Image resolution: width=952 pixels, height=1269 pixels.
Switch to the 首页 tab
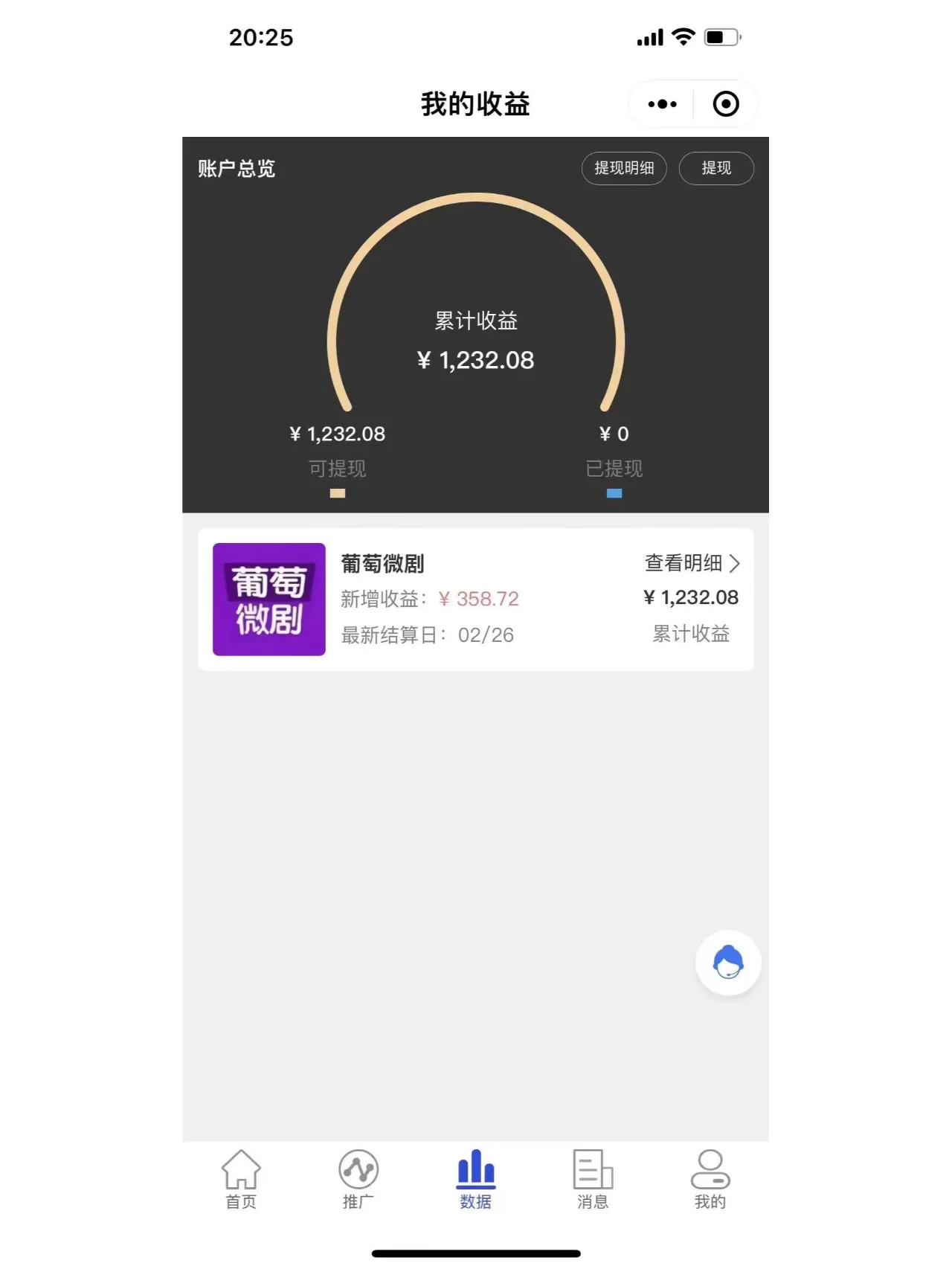click(241, 1180)
